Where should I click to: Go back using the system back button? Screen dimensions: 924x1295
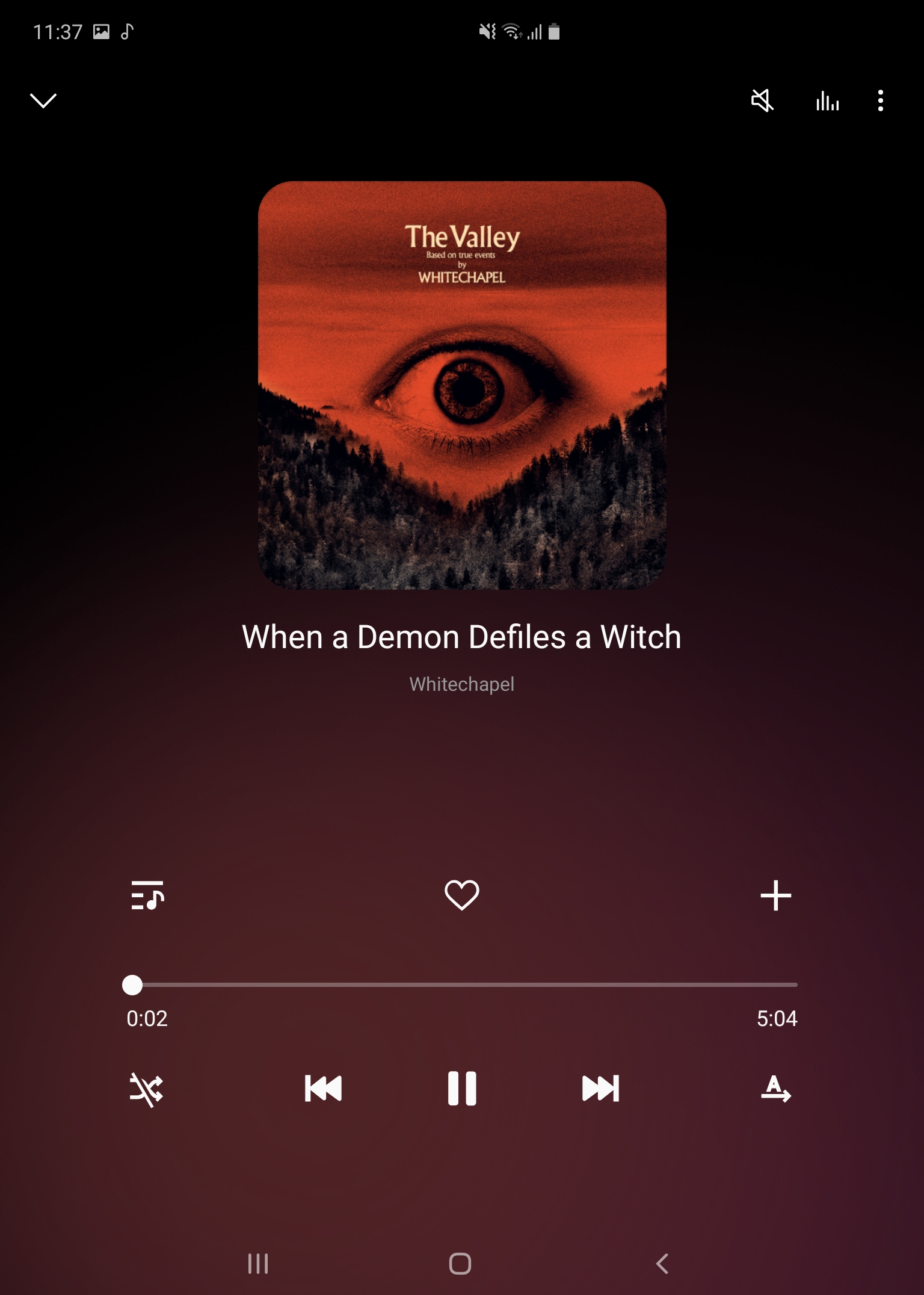tap(662, 1264)
